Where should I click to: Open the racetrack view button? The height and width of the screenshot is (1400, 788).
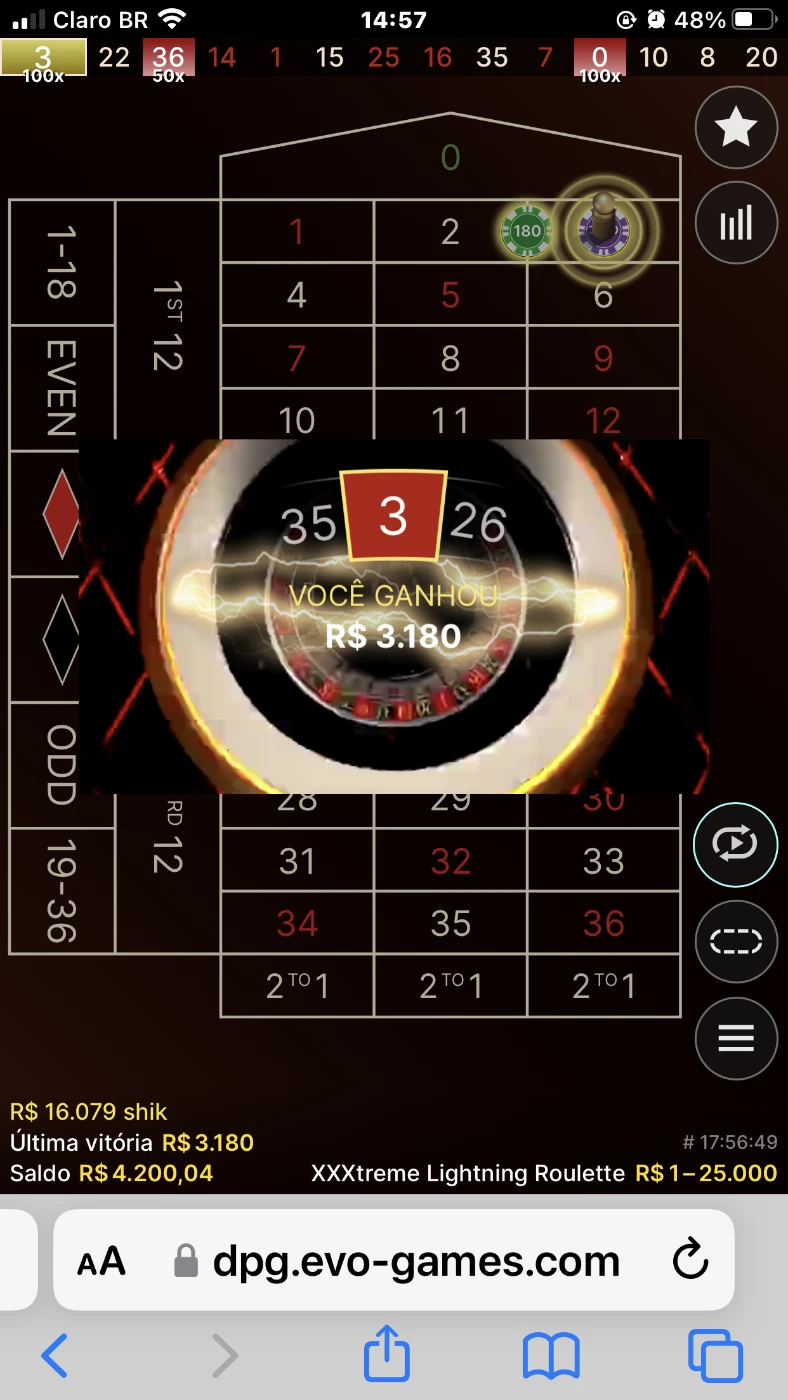pyautogui.click(x=736, y=942)
